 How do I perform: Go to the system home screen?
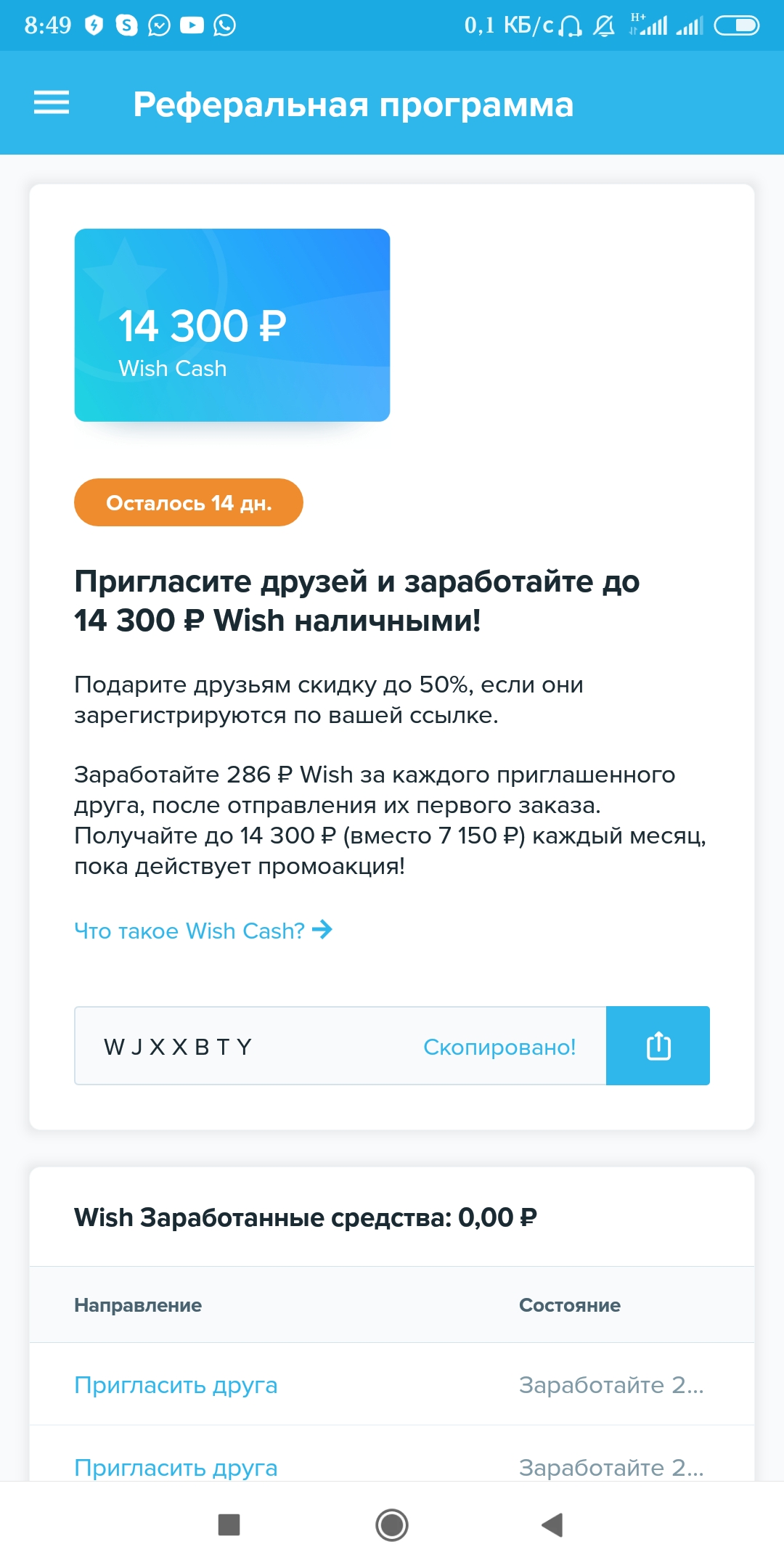click(392, 1524)
